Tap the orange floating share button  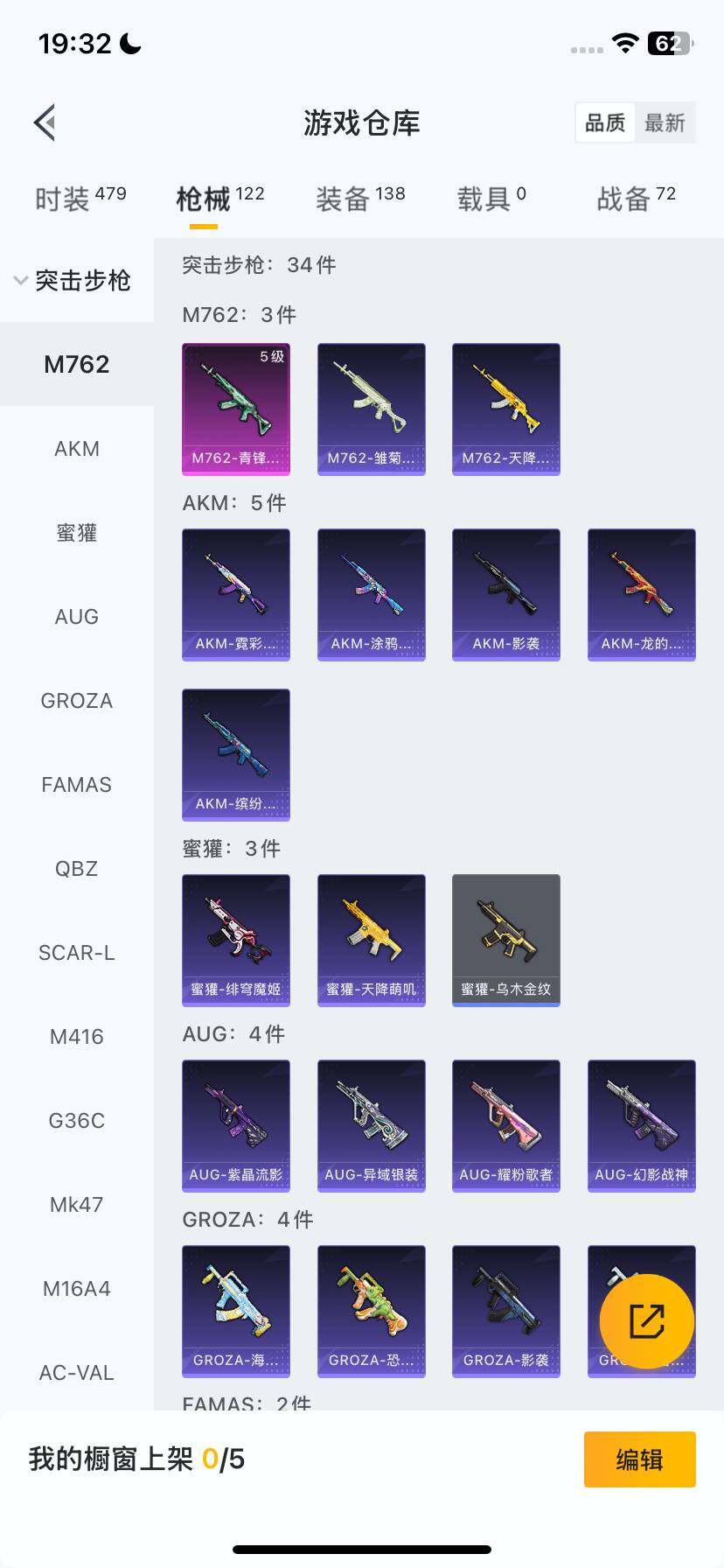coord(647,1321)
